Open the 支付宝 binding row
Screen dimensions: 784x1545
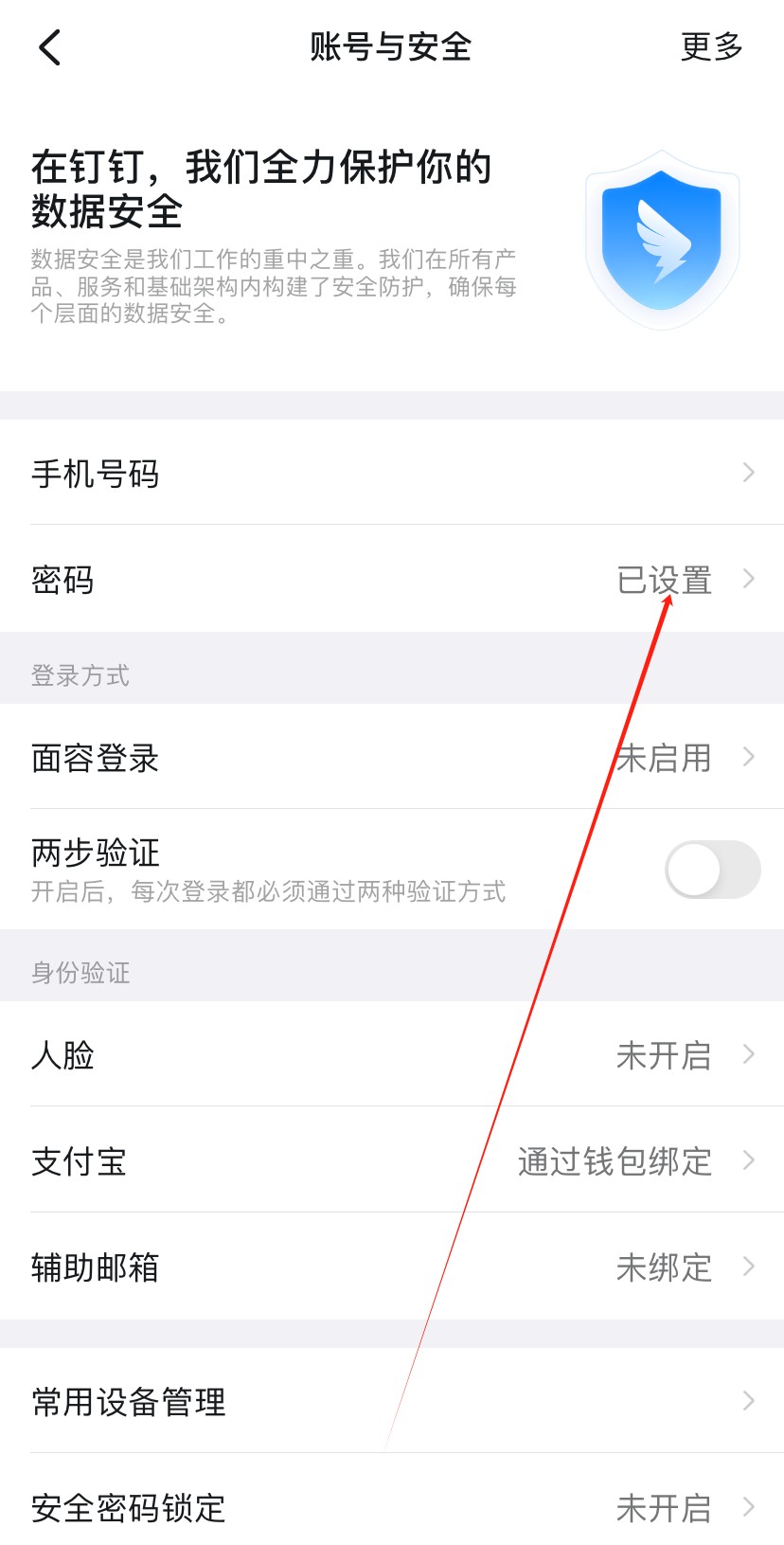(392, 1160)
